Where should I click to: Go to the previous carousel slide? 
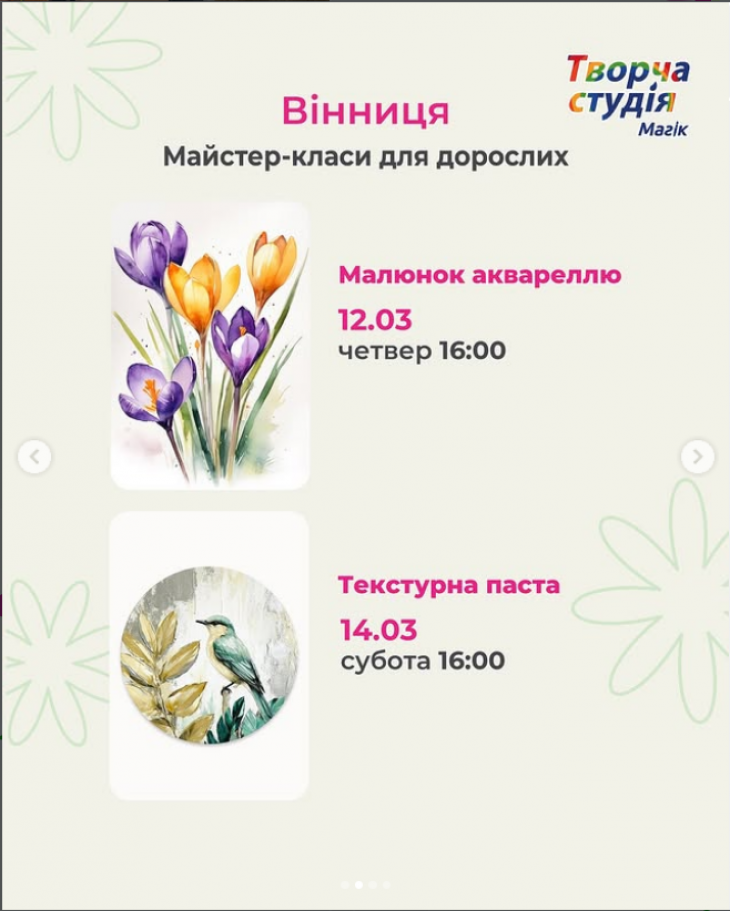pyautogui.click(x=34, y=457)
